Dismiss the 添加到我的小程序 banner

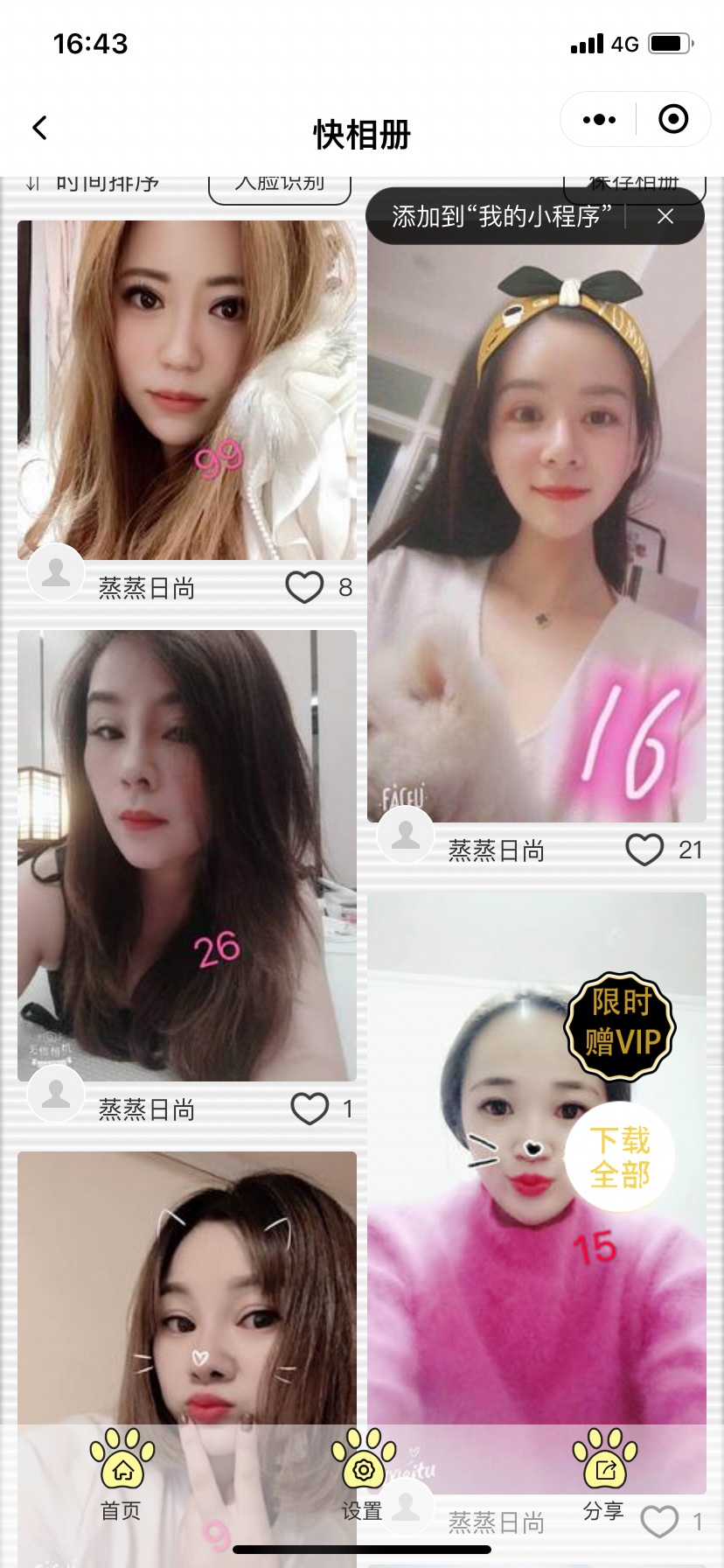coord(665,217)
